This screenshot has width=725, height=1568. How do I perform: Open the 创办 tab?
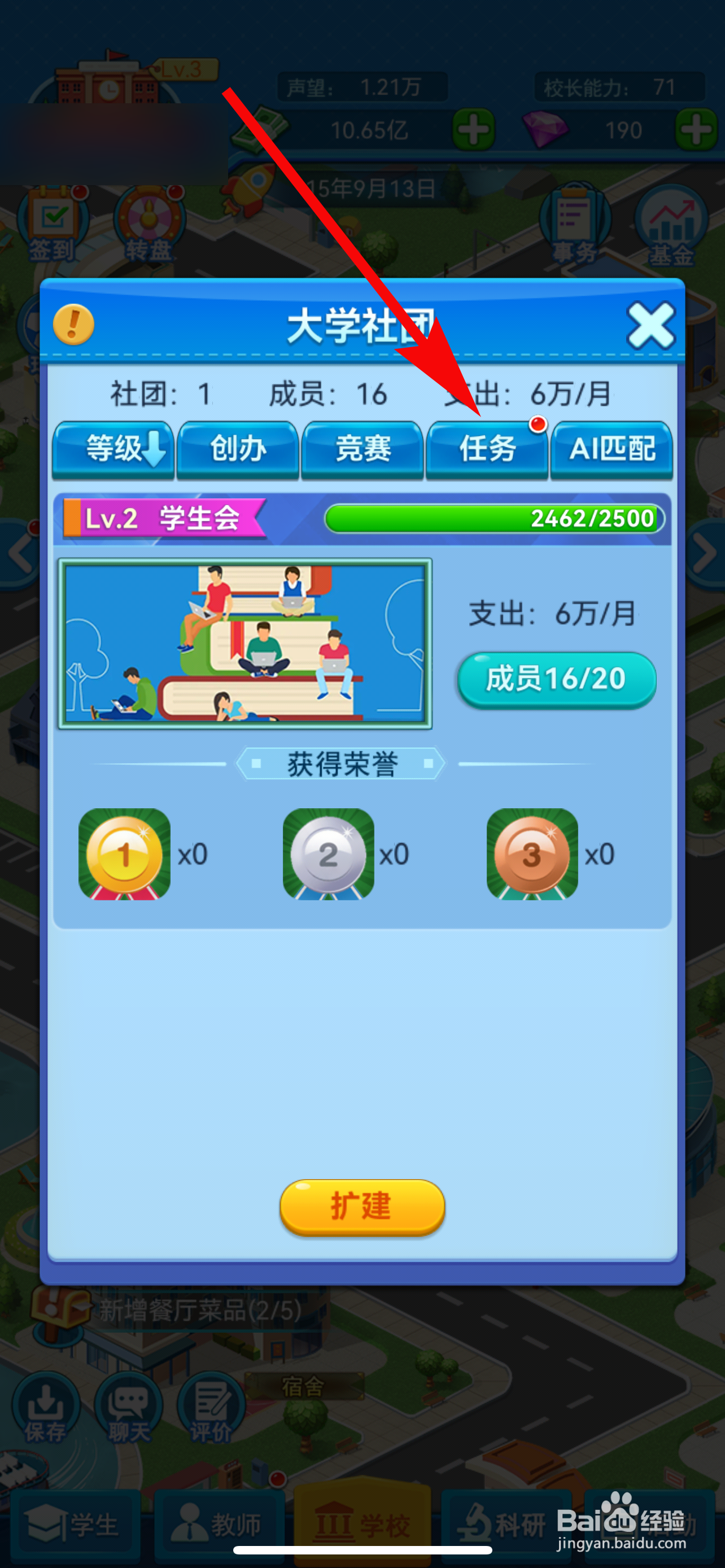pyautogui.click(x=237, y=449)
